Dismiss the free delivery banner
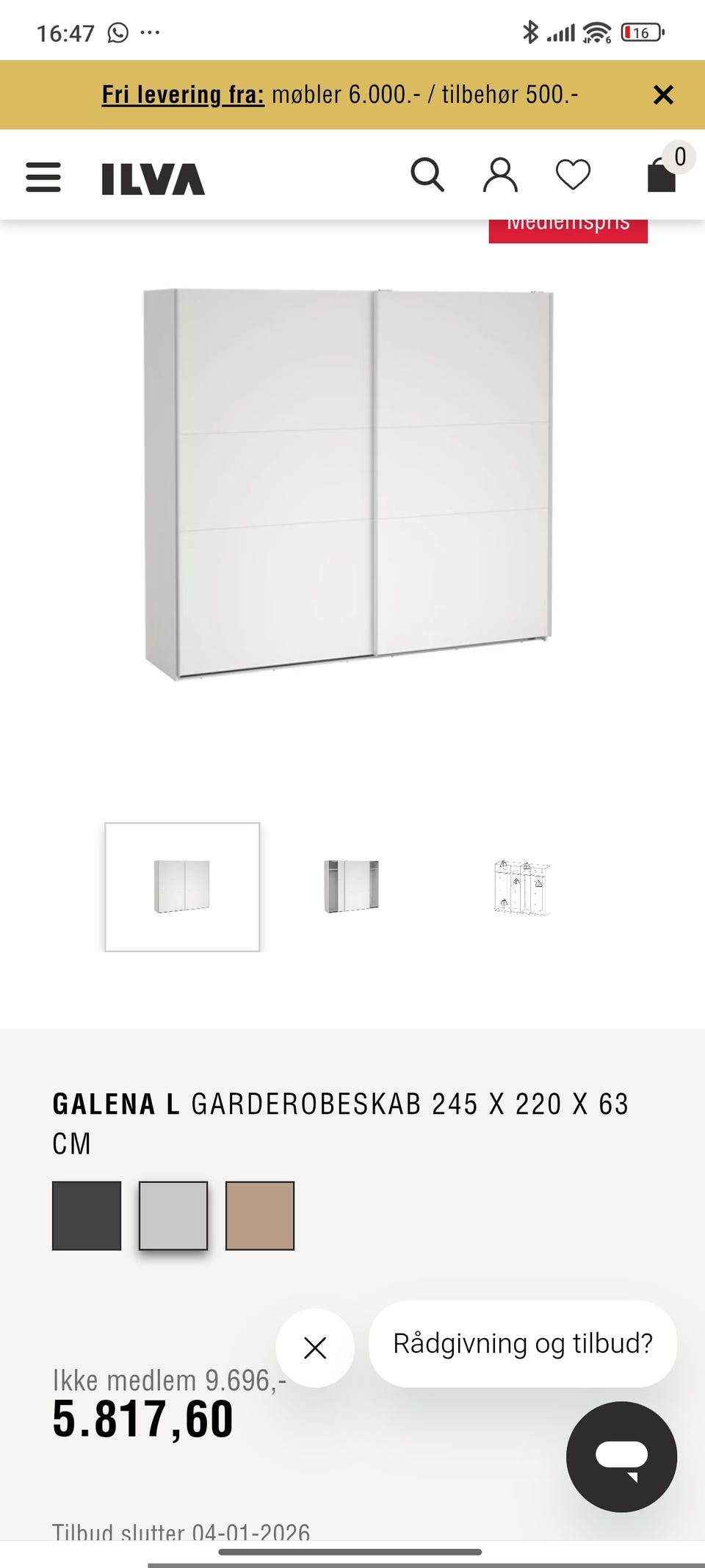Viewport: 705px width, 1568px height. click(663, 94)
